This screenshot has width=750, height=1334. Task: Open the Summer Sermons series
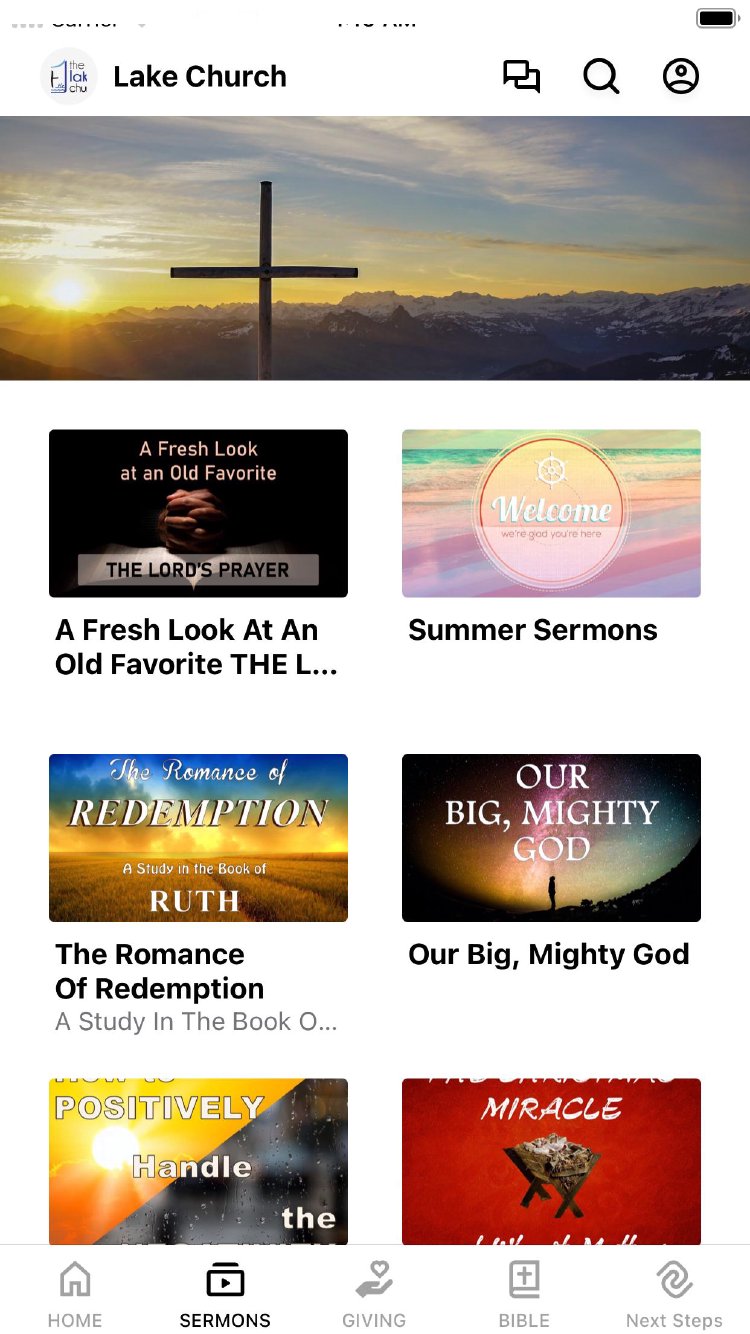pyautogui.click(x=551, y=514)
